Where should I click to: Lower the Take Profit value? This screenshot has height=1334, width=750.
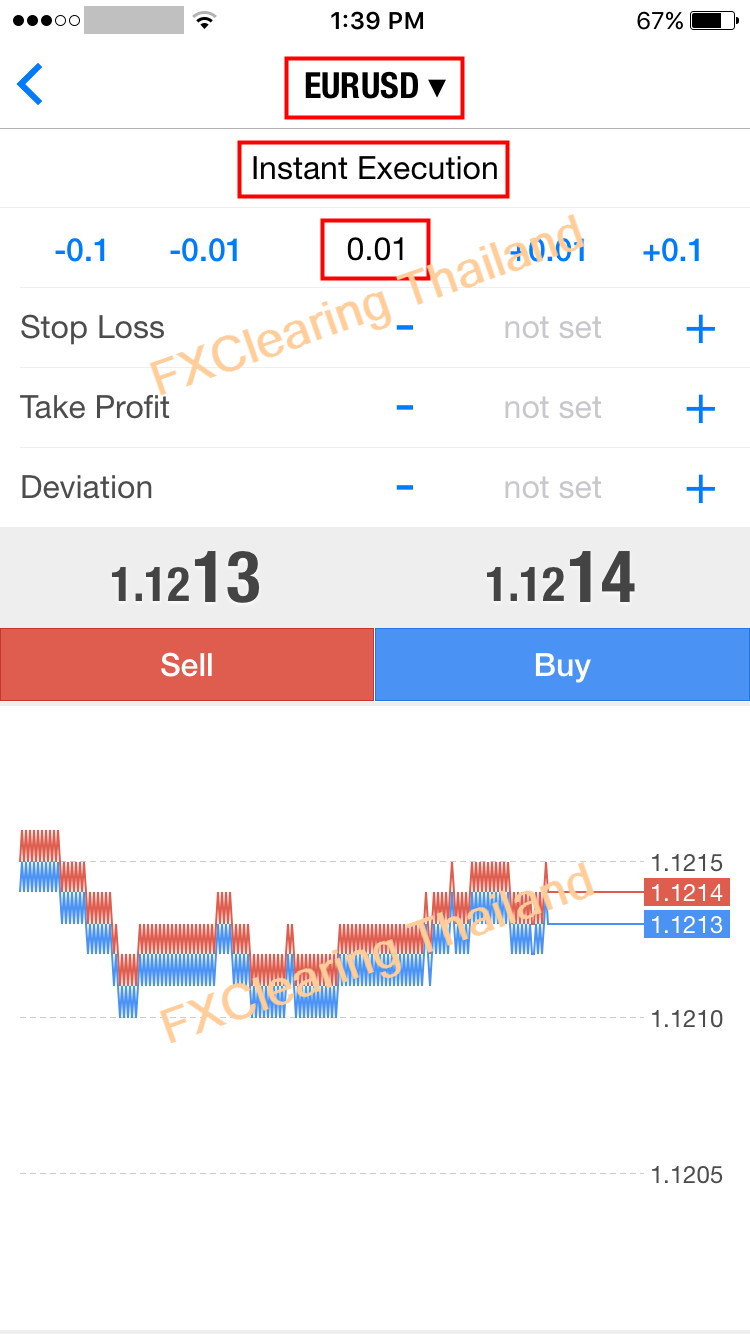click(x=405, y=408)
